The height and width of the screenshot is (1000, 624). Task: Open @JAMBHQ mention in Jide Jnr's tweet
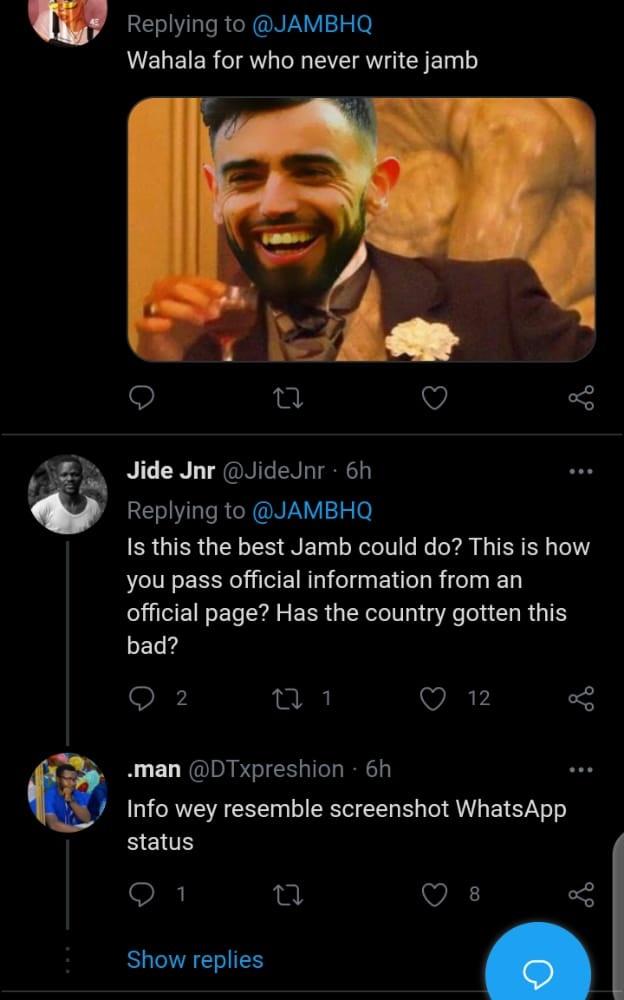[x=312, y=510]
